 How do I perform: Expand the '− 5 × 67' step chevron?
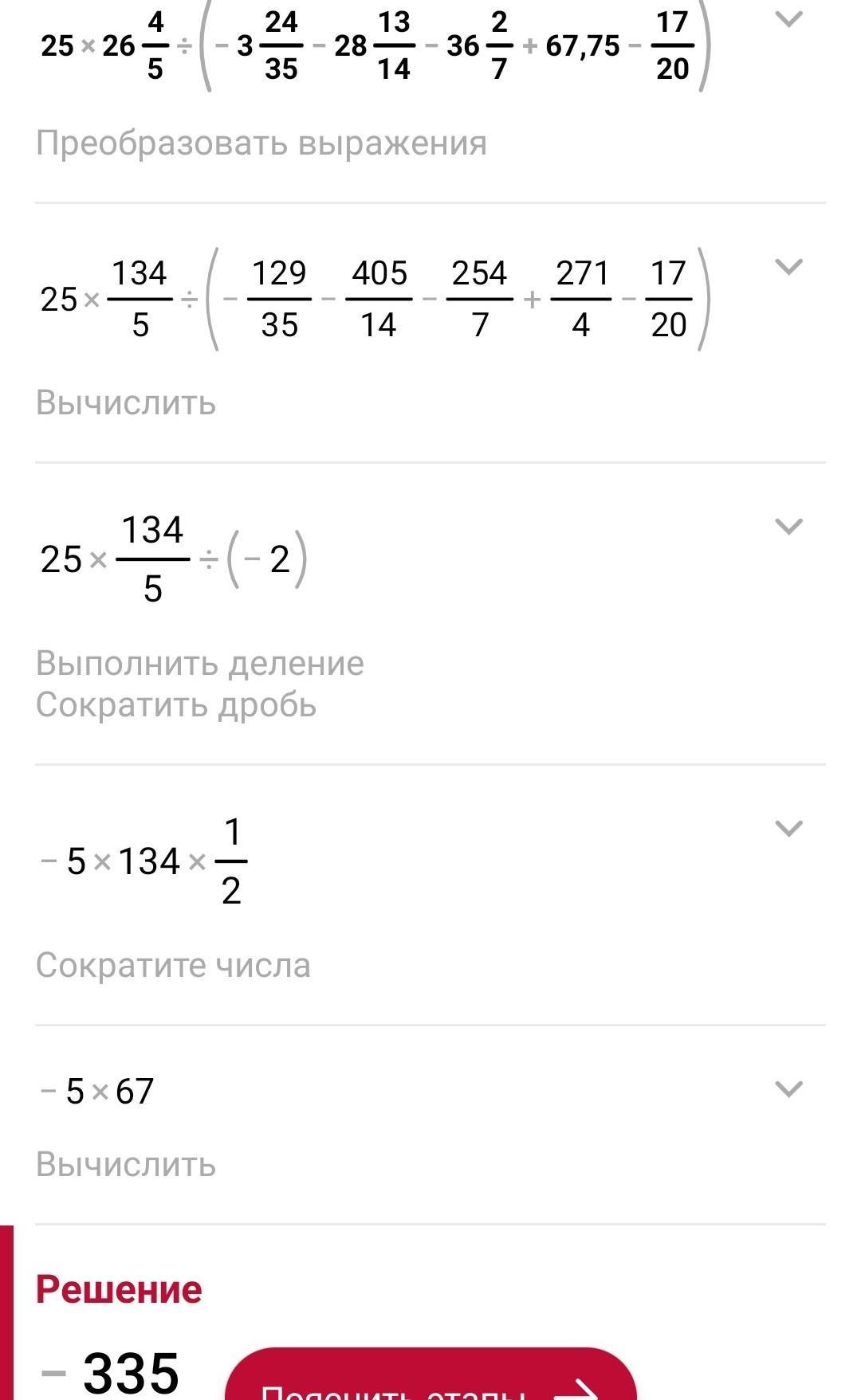tap(788, 1089)
